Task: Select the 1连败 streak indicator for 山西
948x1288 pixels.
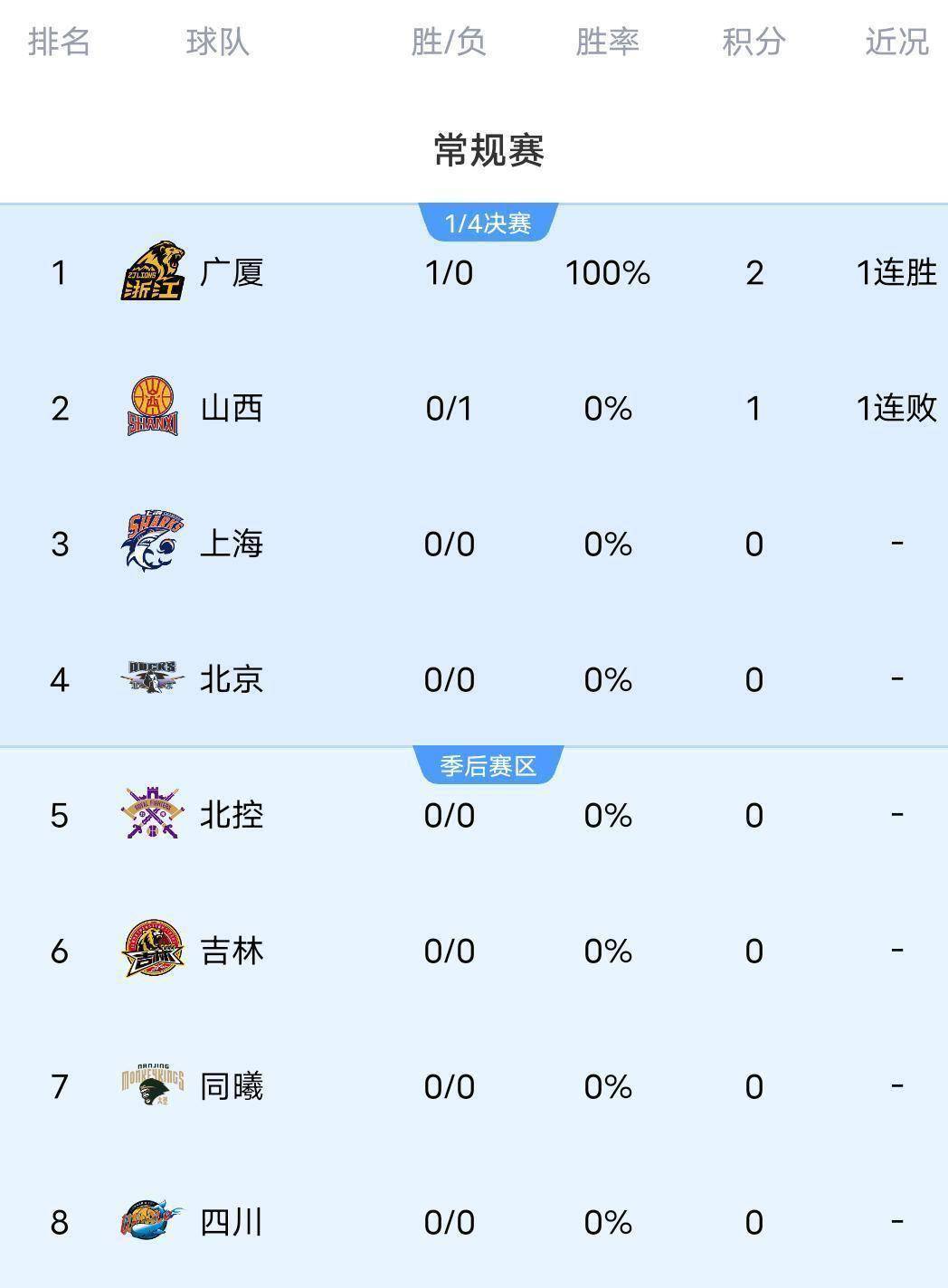Action: (x=896, y=408)
